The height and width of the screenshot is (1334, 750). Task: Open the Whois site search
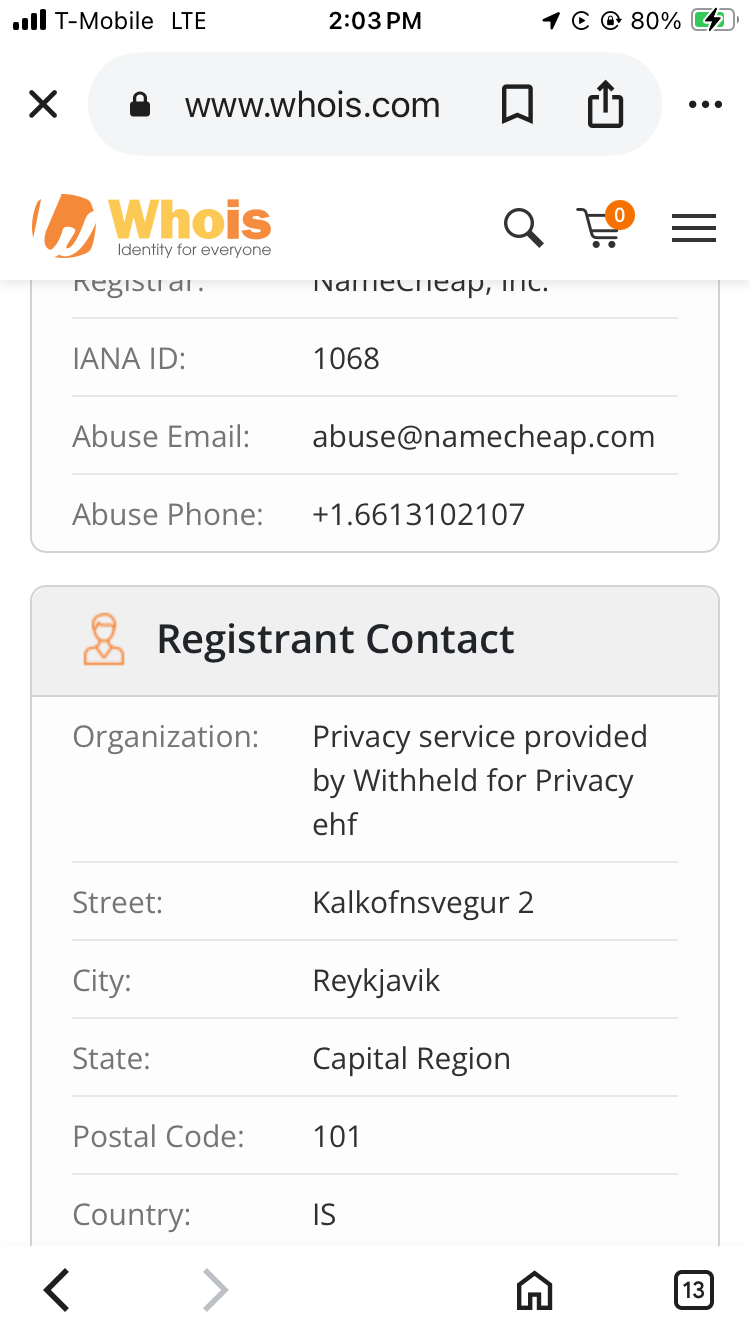(x=523, y=228)
